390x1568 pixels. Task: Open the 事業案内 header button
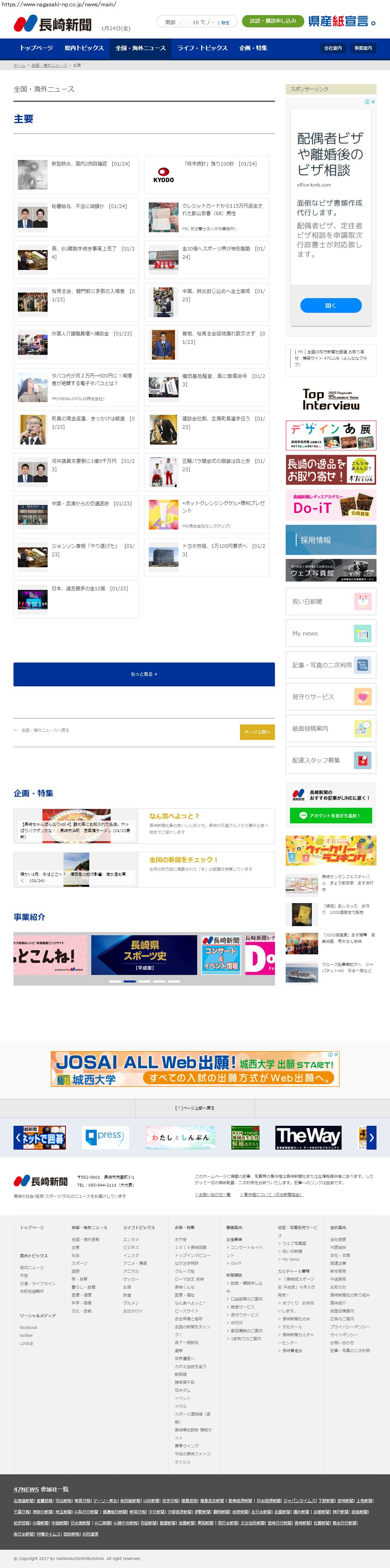click(x=363, y=48)
